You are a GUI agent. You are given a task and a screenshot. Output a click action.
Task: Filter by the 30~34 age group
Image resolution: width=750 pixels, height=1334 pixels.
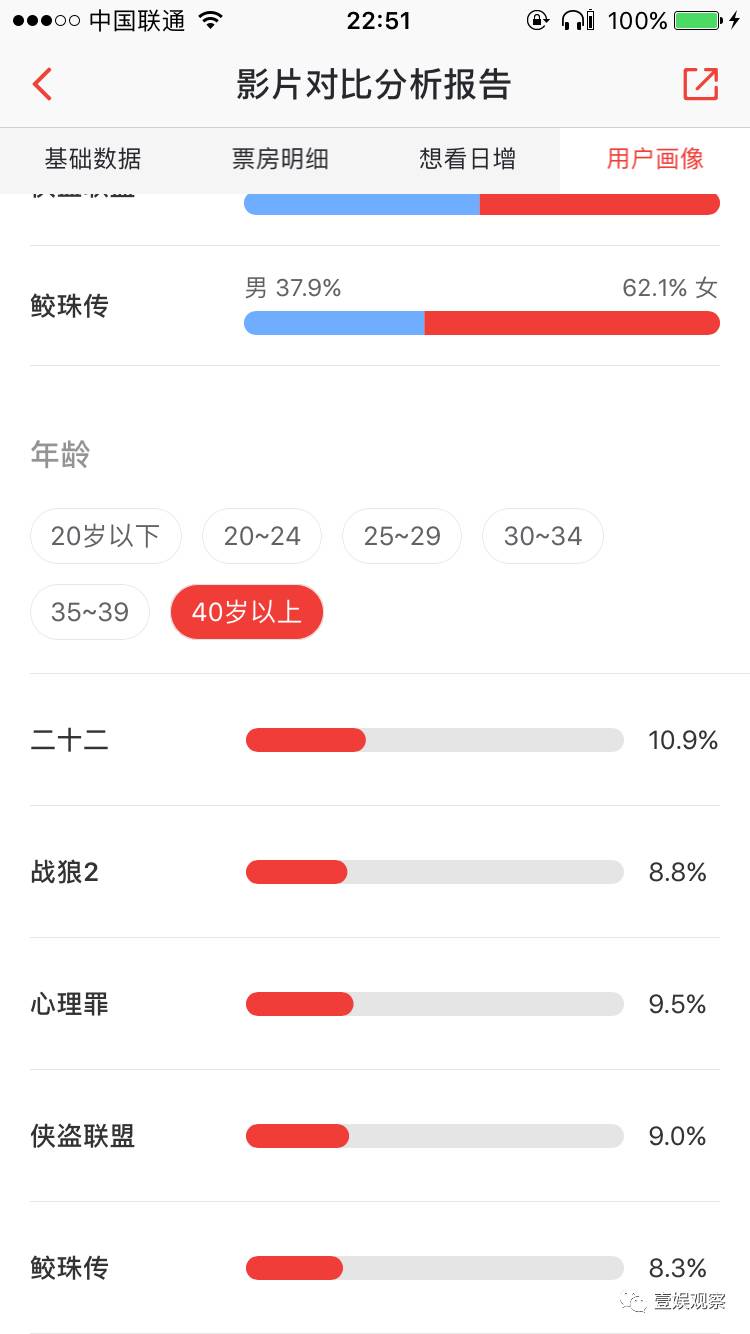pos(543,536)
